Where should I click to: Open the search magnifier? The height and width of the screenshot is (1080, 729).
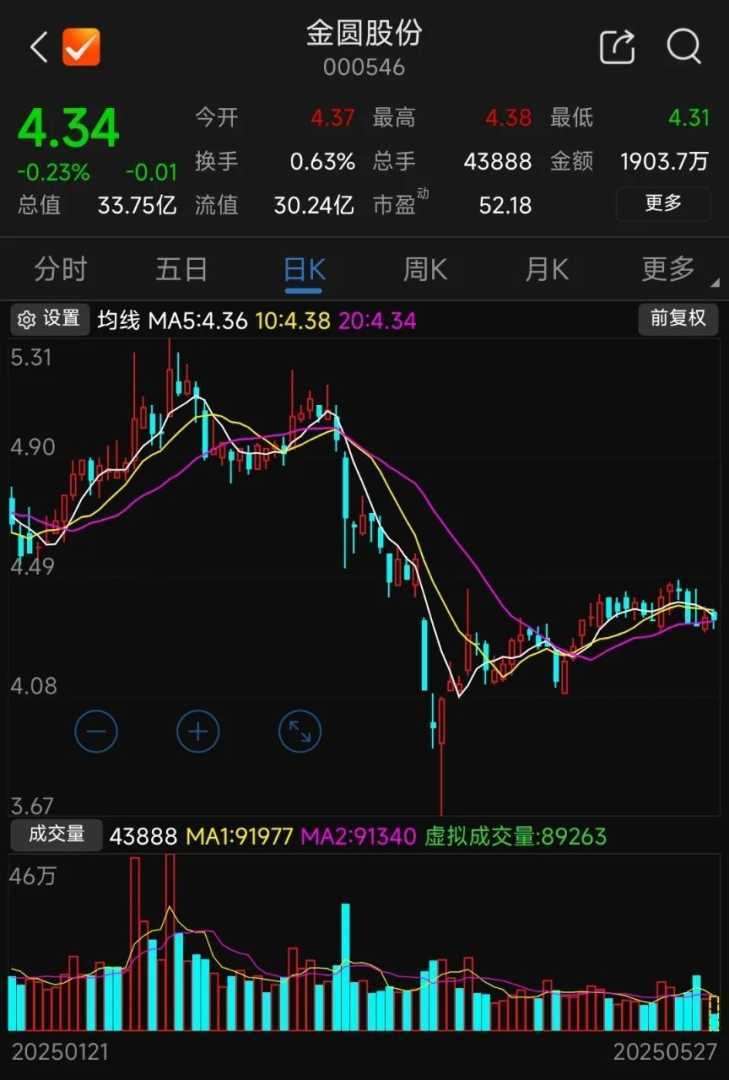684,47
